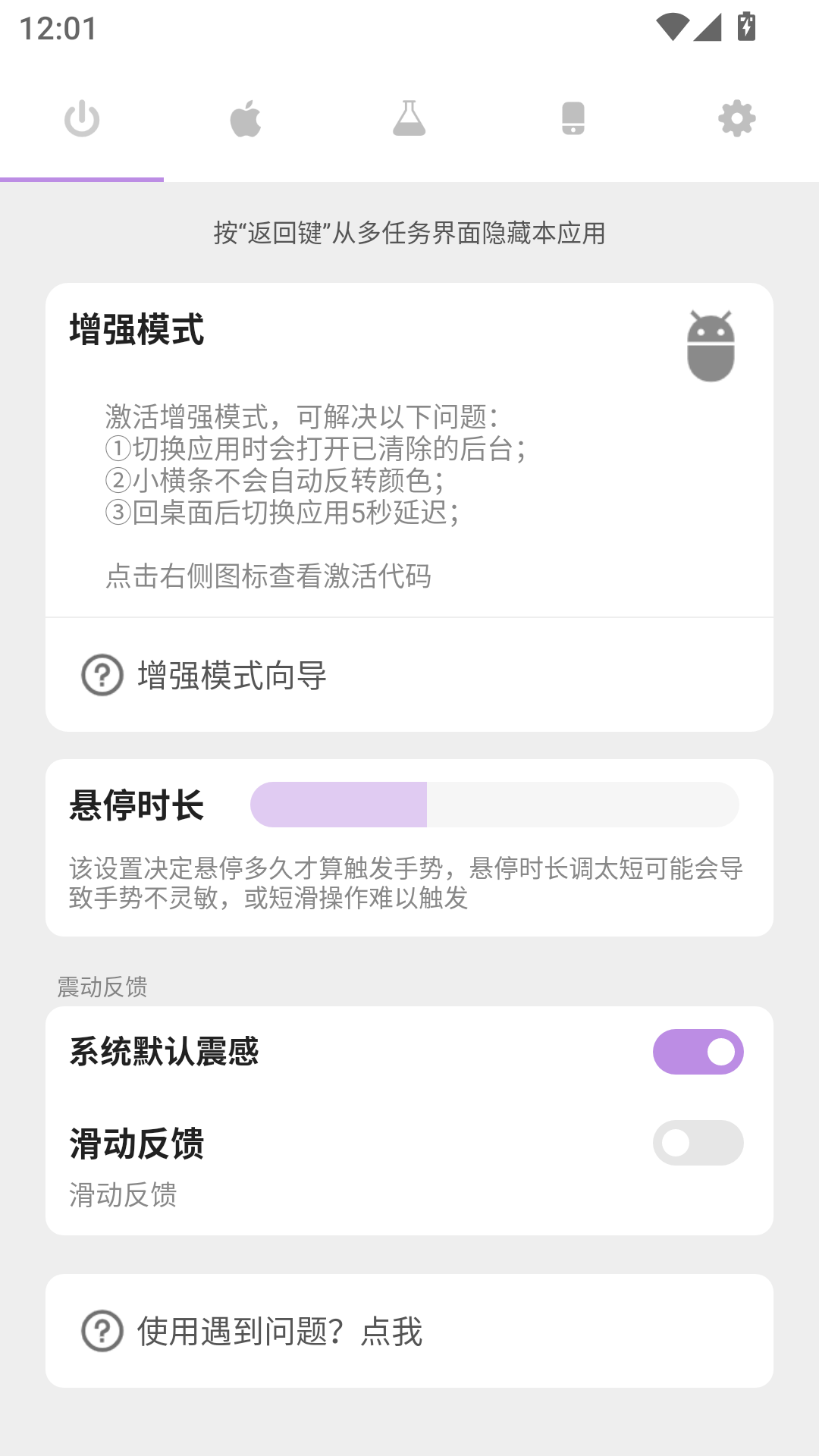Screen dimensions: 819x1456
Task: Open 增强模式向导 wizard
Action: point(233,675)
